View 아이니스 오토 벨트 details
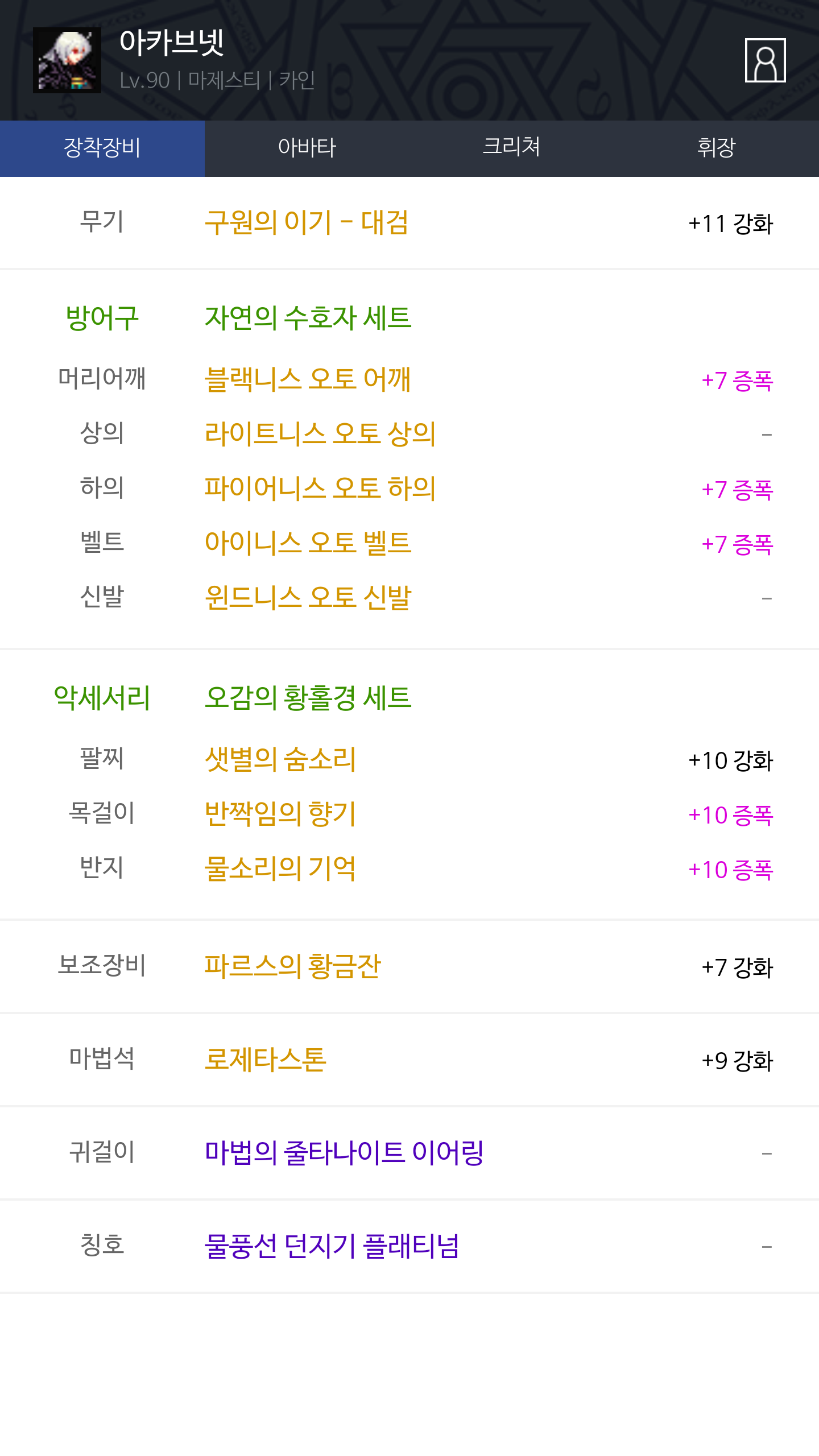Screen dimensions: 819x1456 click(308, 543)
